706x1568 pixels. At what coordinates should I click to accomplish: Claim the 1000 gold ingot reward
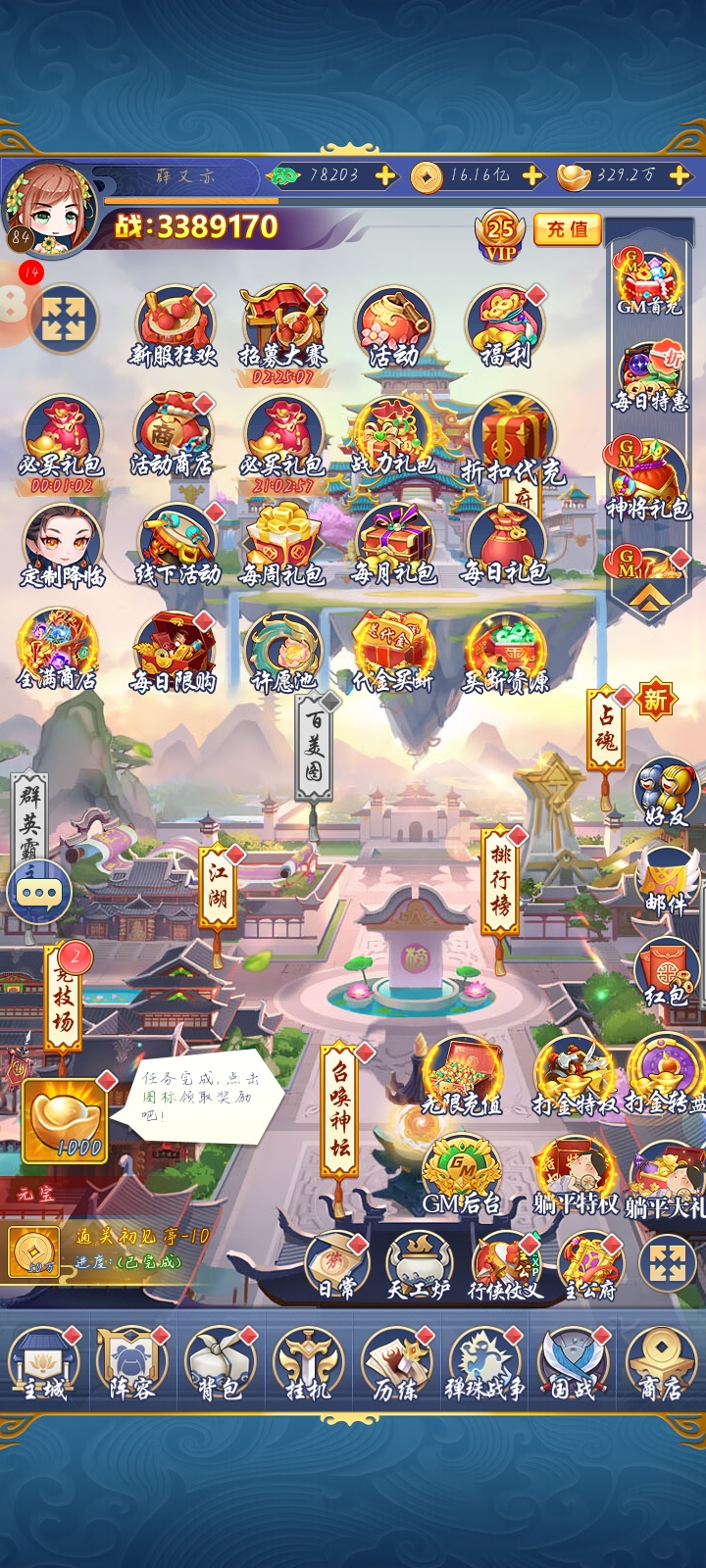[65, 1122]
